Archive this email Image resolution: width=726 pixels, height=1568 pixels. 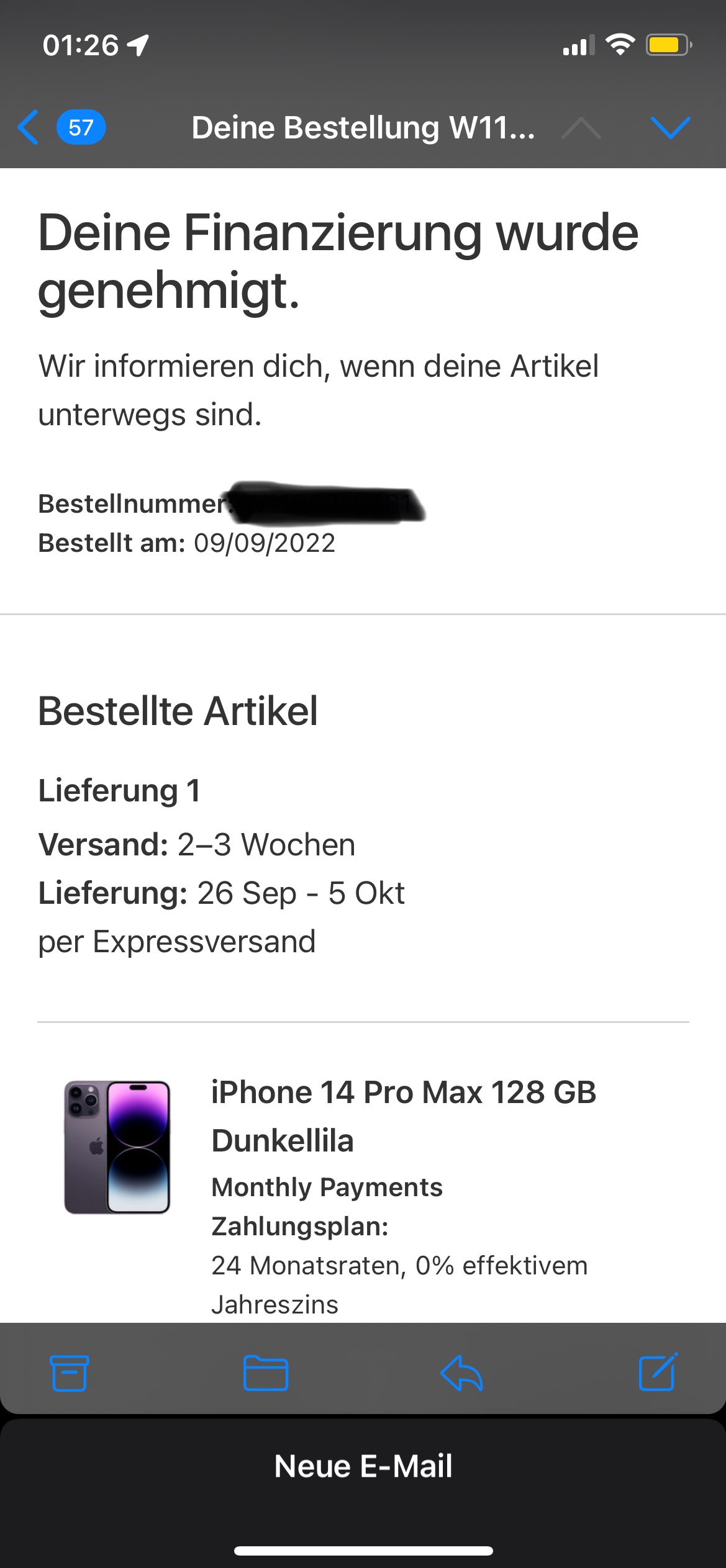(x=69, y=1373)
